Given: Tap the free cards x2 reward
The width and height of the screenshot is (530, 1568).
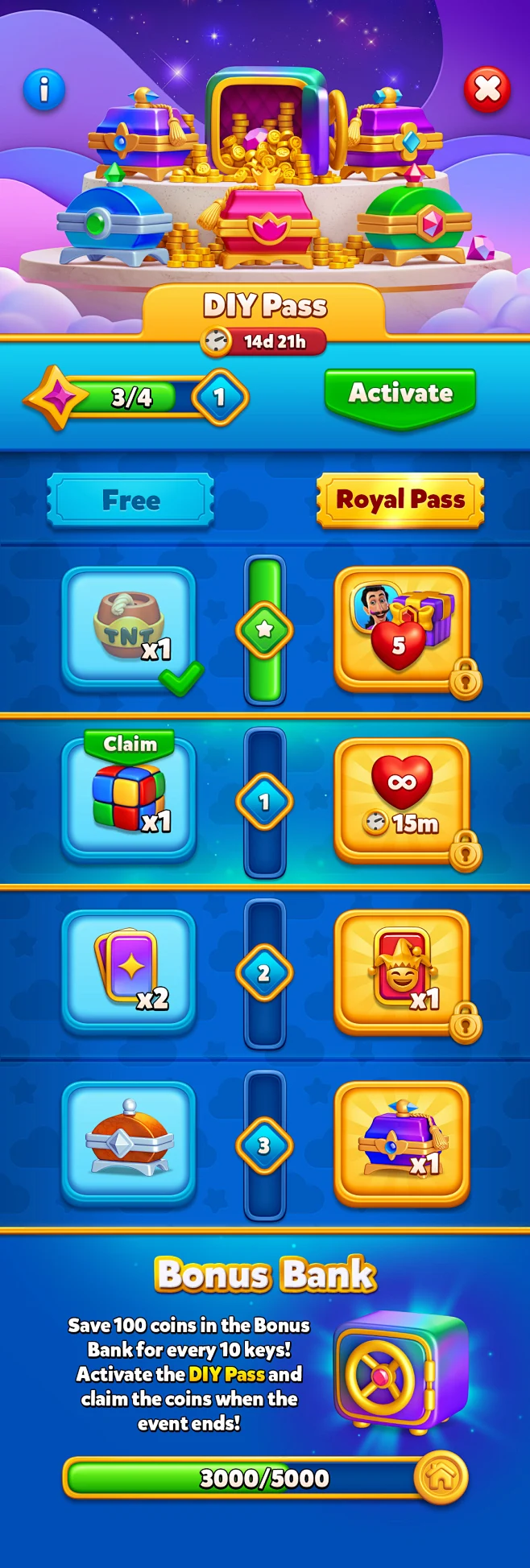Looking at the screenshot, I should [x=129, y=972].
